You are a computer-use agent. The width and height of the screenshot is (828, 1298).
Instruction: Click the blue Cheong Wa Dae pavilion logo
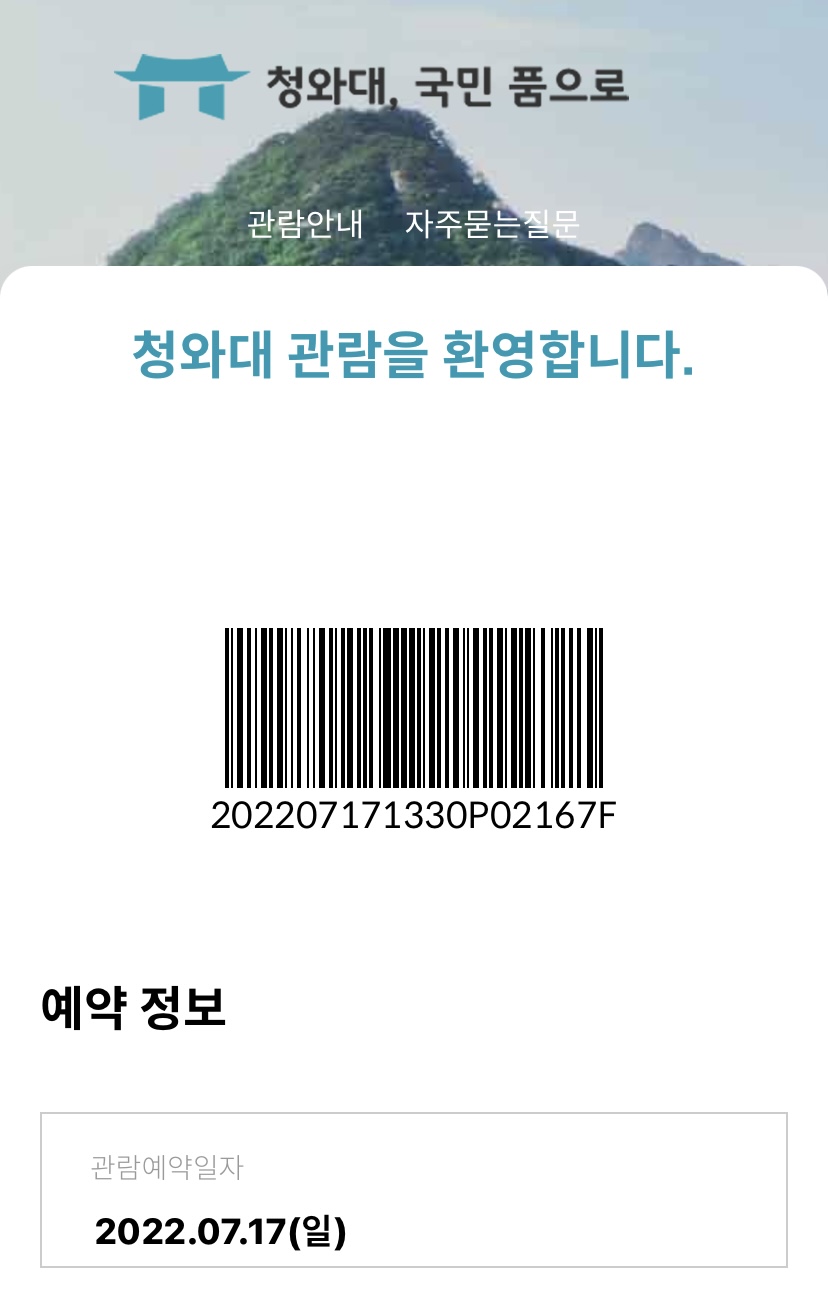click(187, 85)
